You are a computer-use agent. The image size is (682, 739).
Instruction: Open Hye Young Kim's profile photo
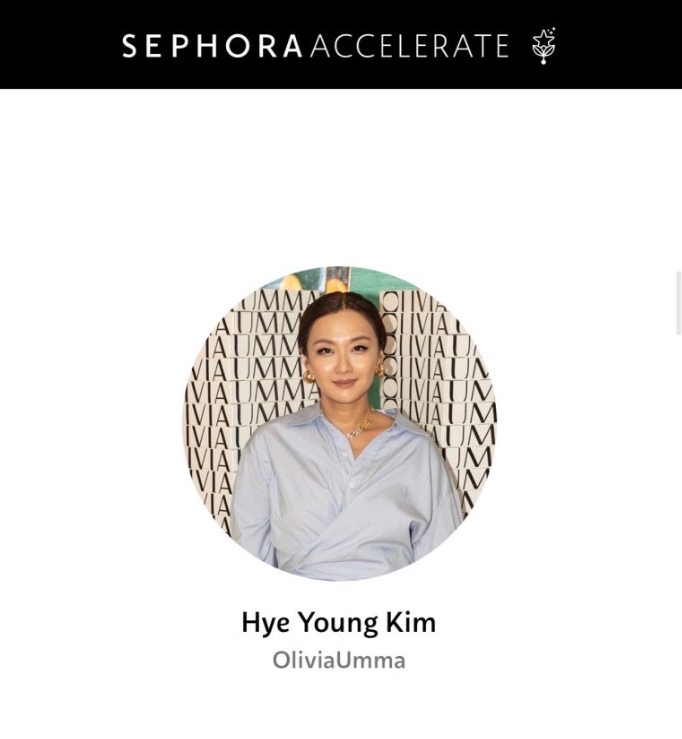(x=339, y=423)
